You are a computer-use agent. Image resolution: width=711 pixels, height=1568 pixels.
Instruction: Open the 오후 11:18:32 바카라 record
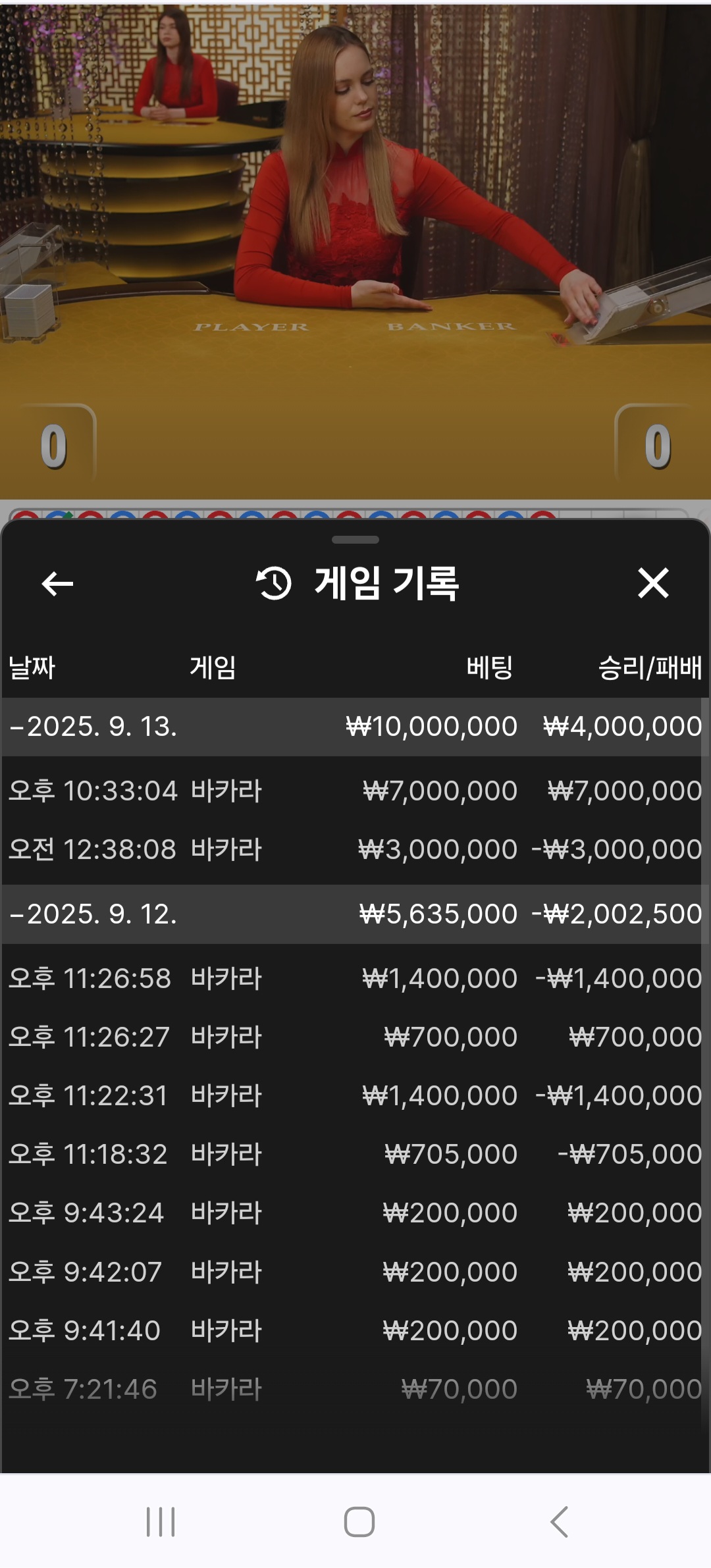coord(354,1154)
